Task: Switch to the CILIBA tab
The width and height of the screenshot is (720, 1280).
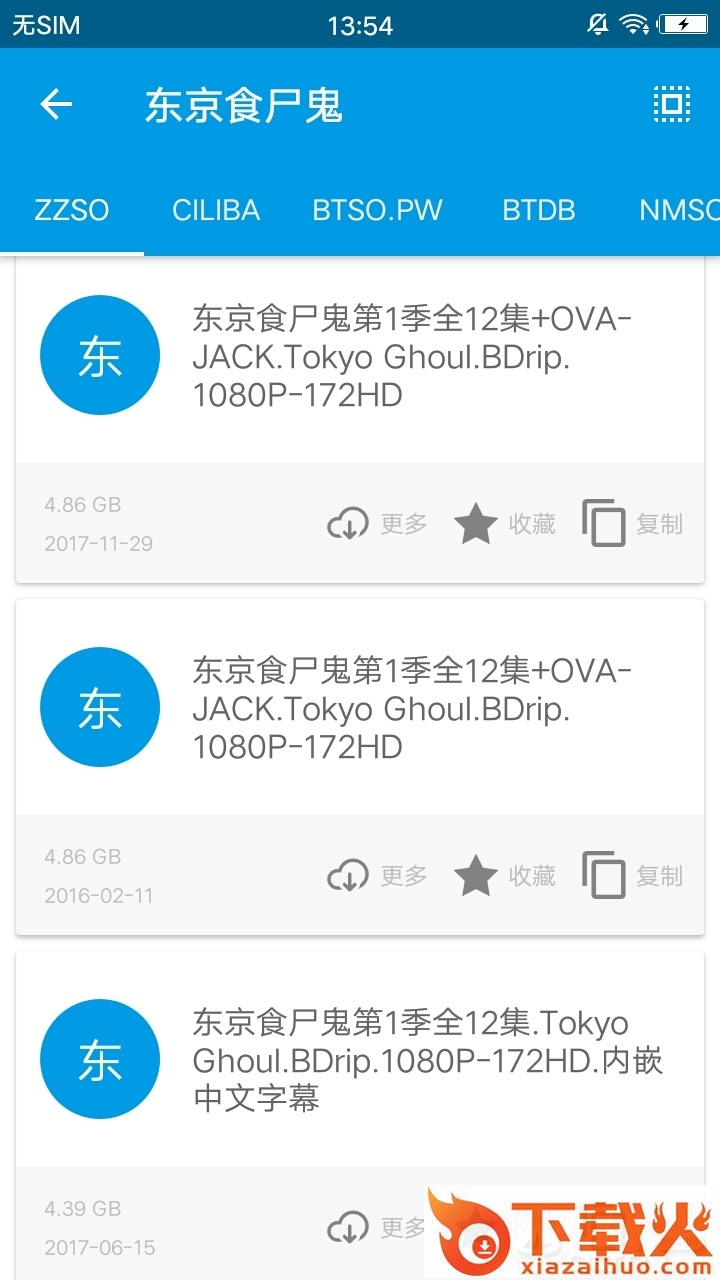Action: (216, 210)
